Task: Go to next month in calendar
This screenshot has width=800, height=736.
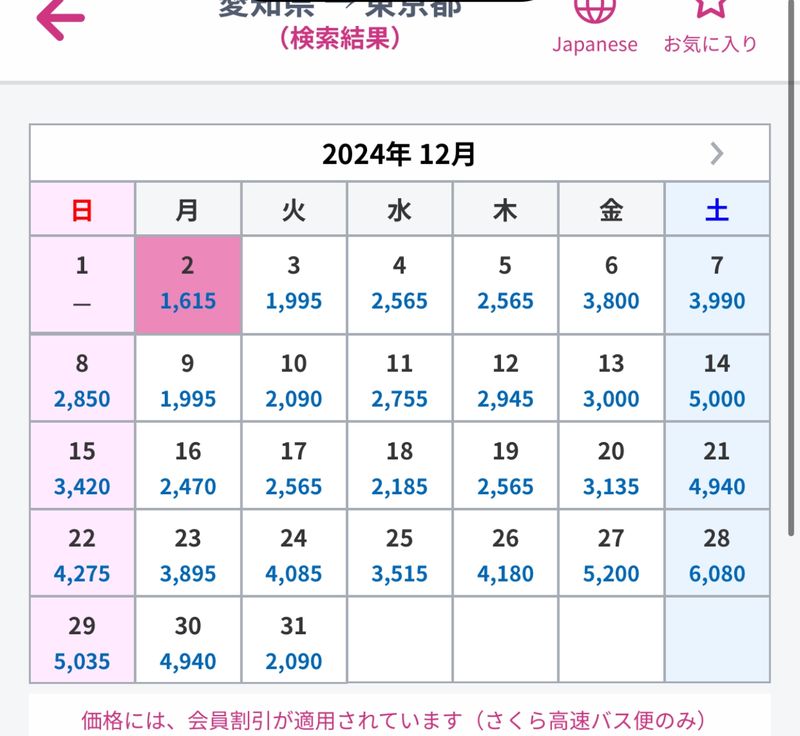Action: pyautogui.click(x=716, y=153)
